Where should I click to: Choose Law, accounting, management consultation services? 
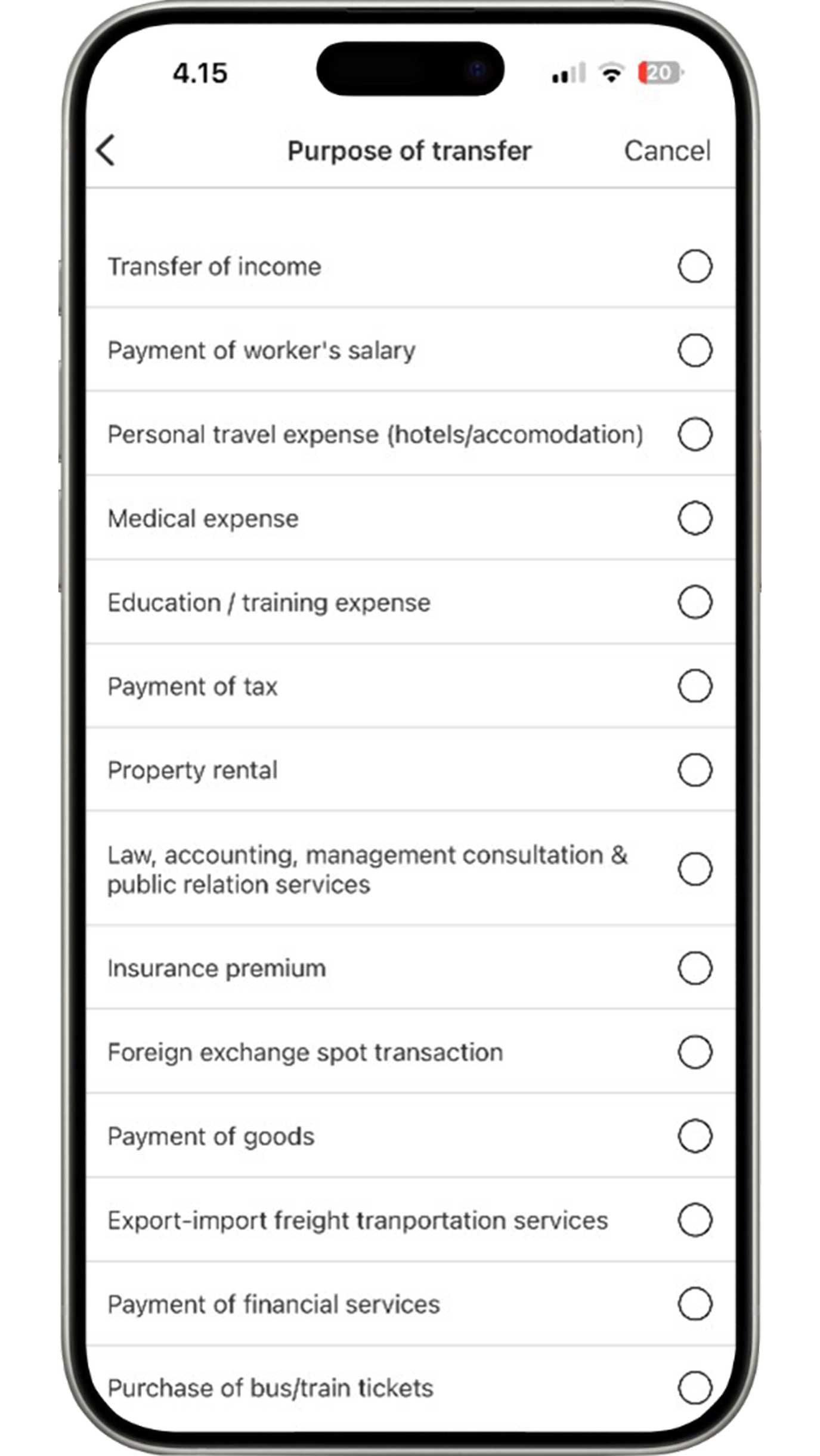tap(410, 869)
